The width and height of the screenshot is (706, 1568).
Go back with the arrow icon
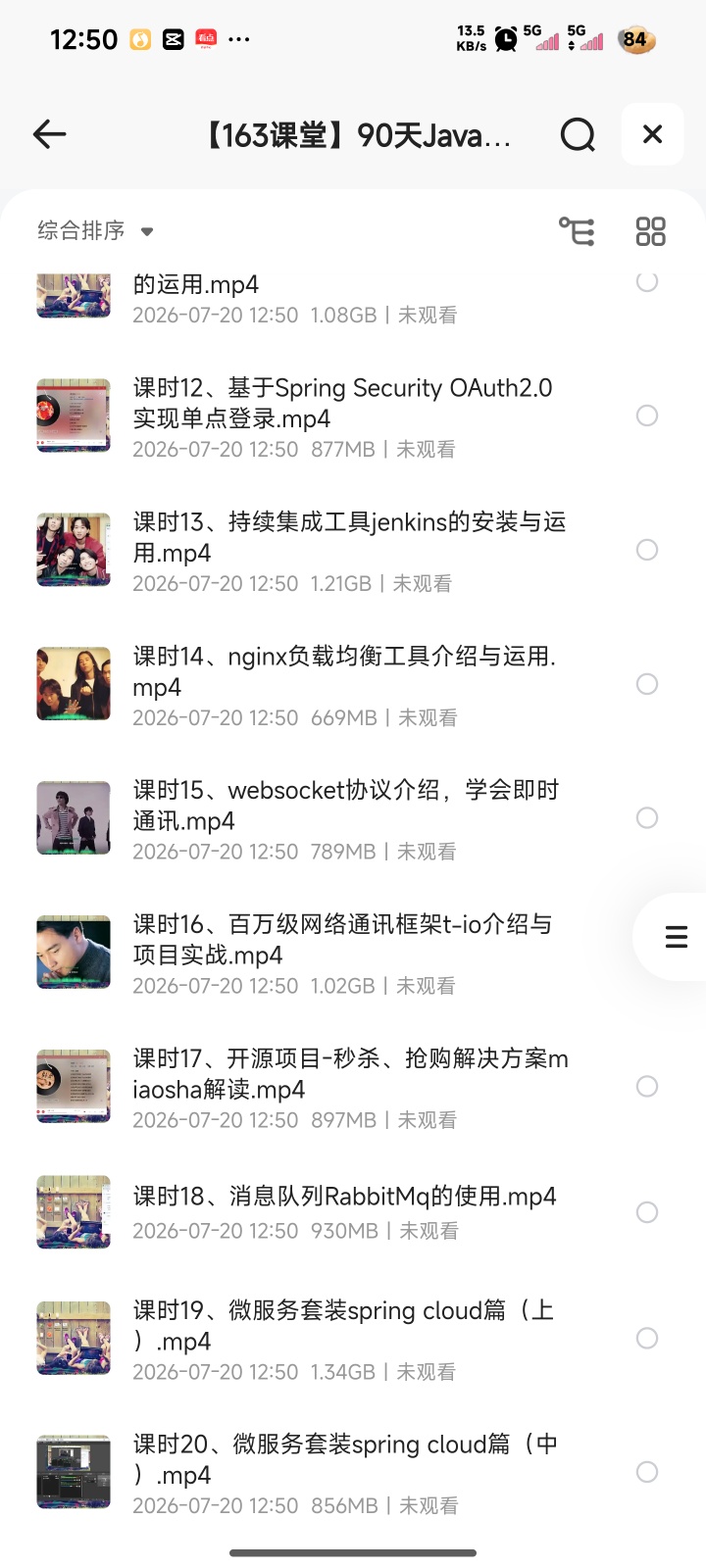pos(49,134)
